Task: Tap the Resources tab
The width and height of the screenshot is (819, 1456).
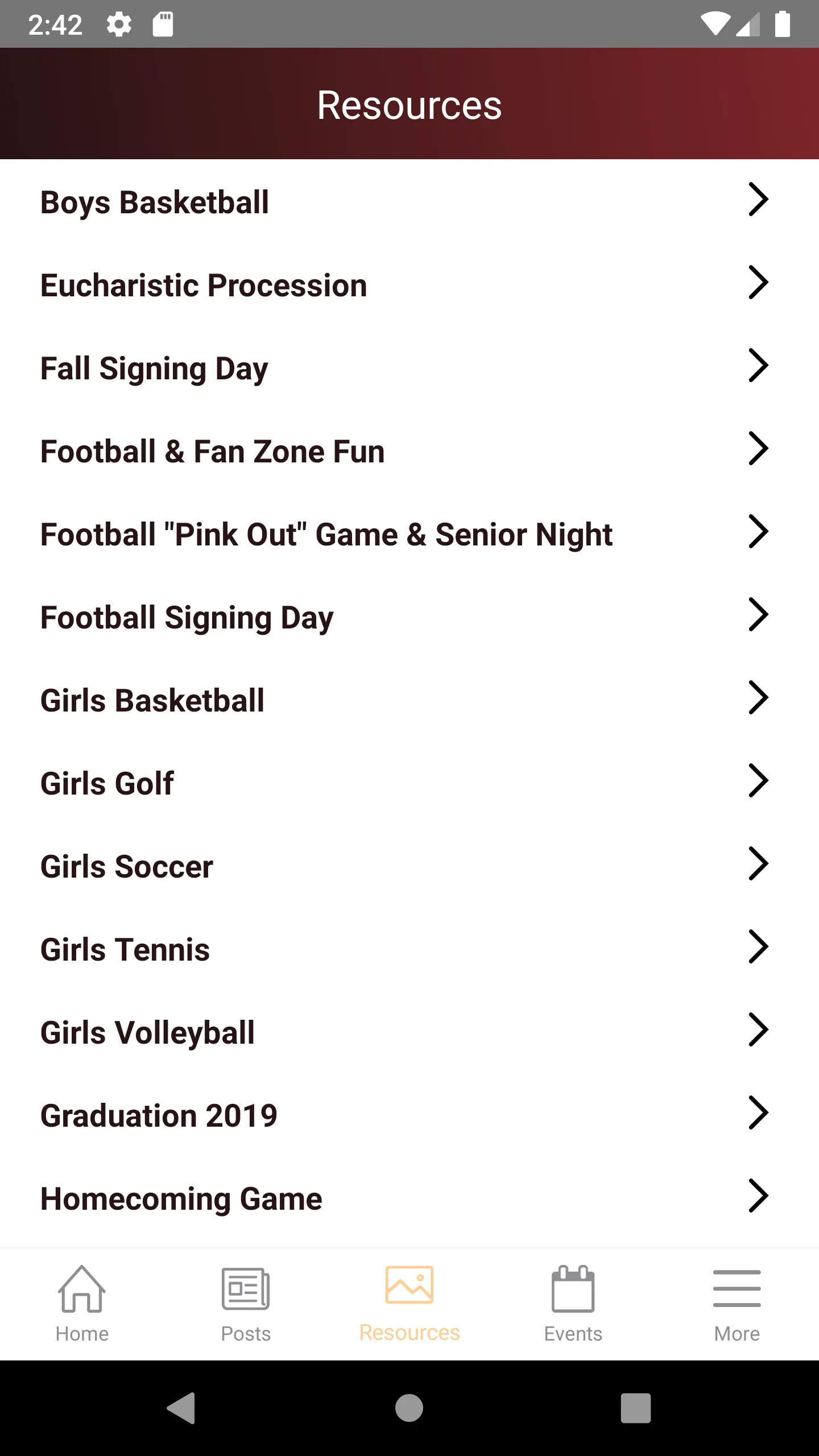Action: coord(409,1305)
